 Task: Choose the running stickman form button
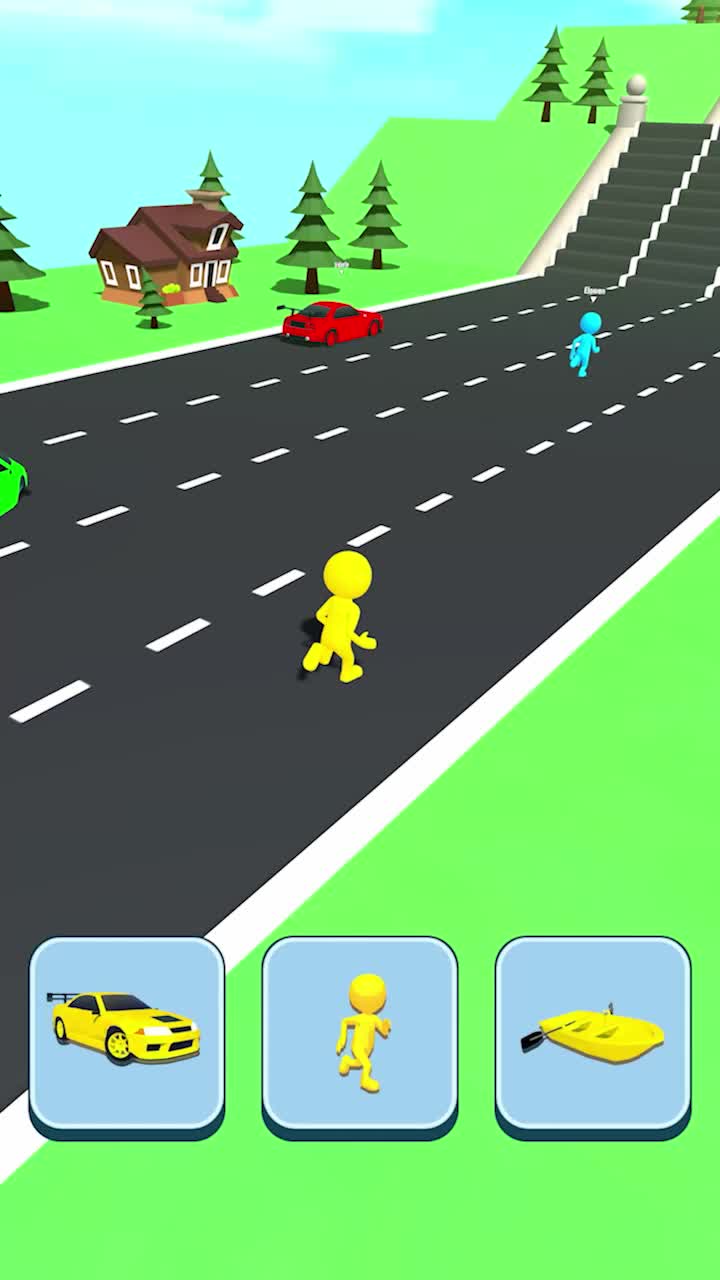(x=360, y=1033)
